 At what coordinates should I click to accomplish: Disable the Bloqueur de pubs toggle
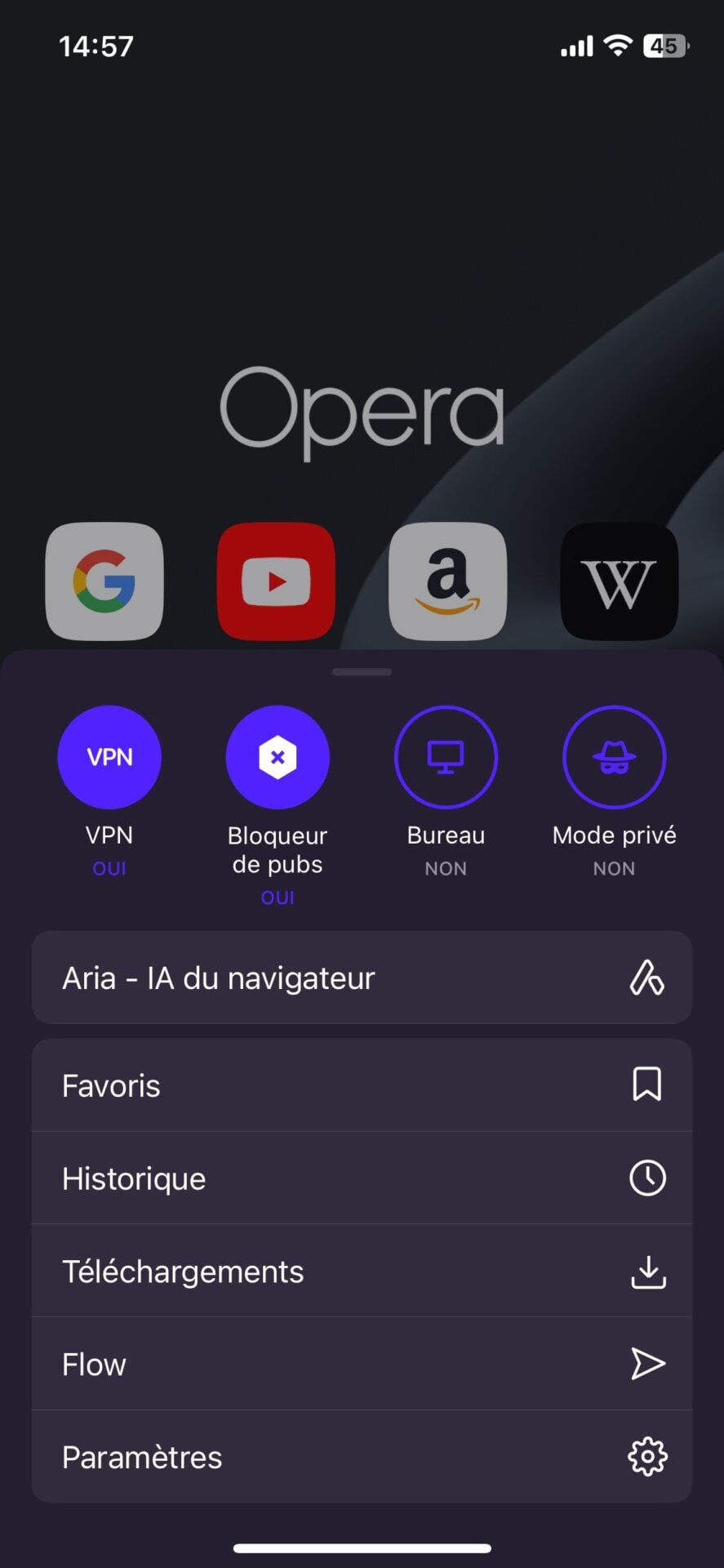pyautogui.click(x=278, y=757)
